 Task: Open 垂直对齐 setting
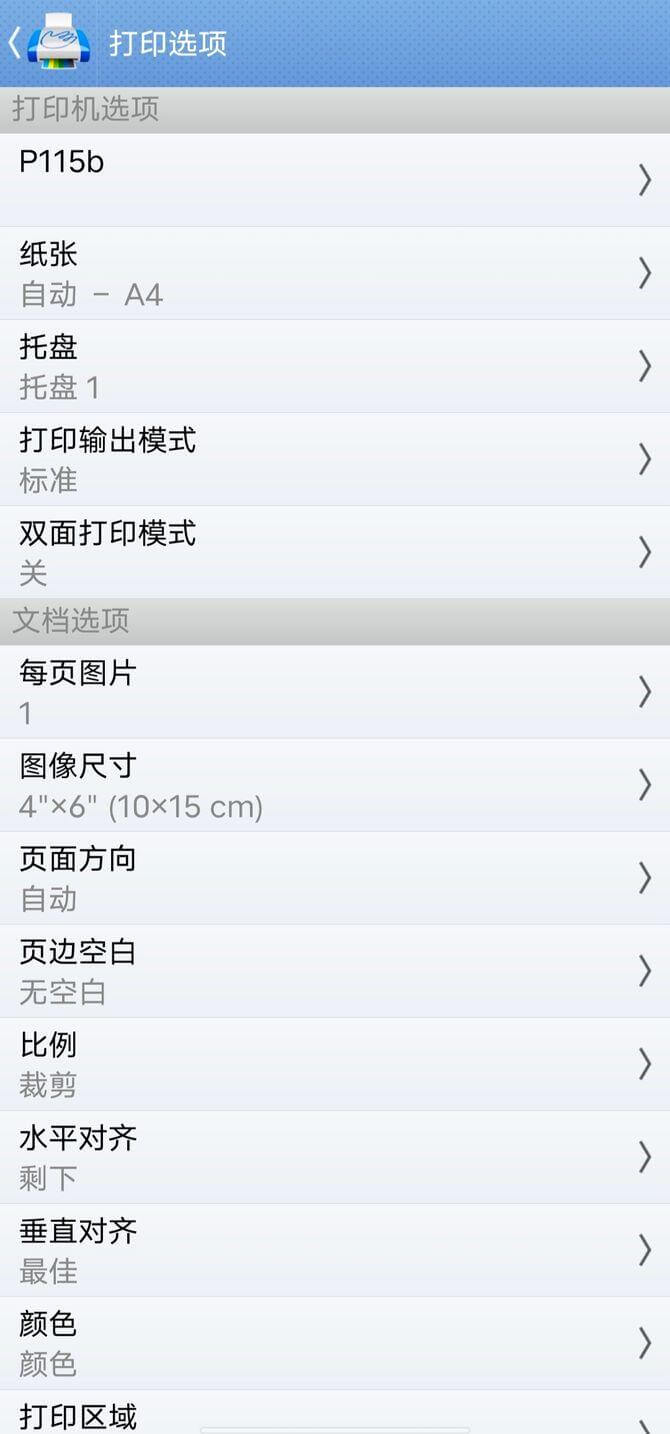[335, 1250]
